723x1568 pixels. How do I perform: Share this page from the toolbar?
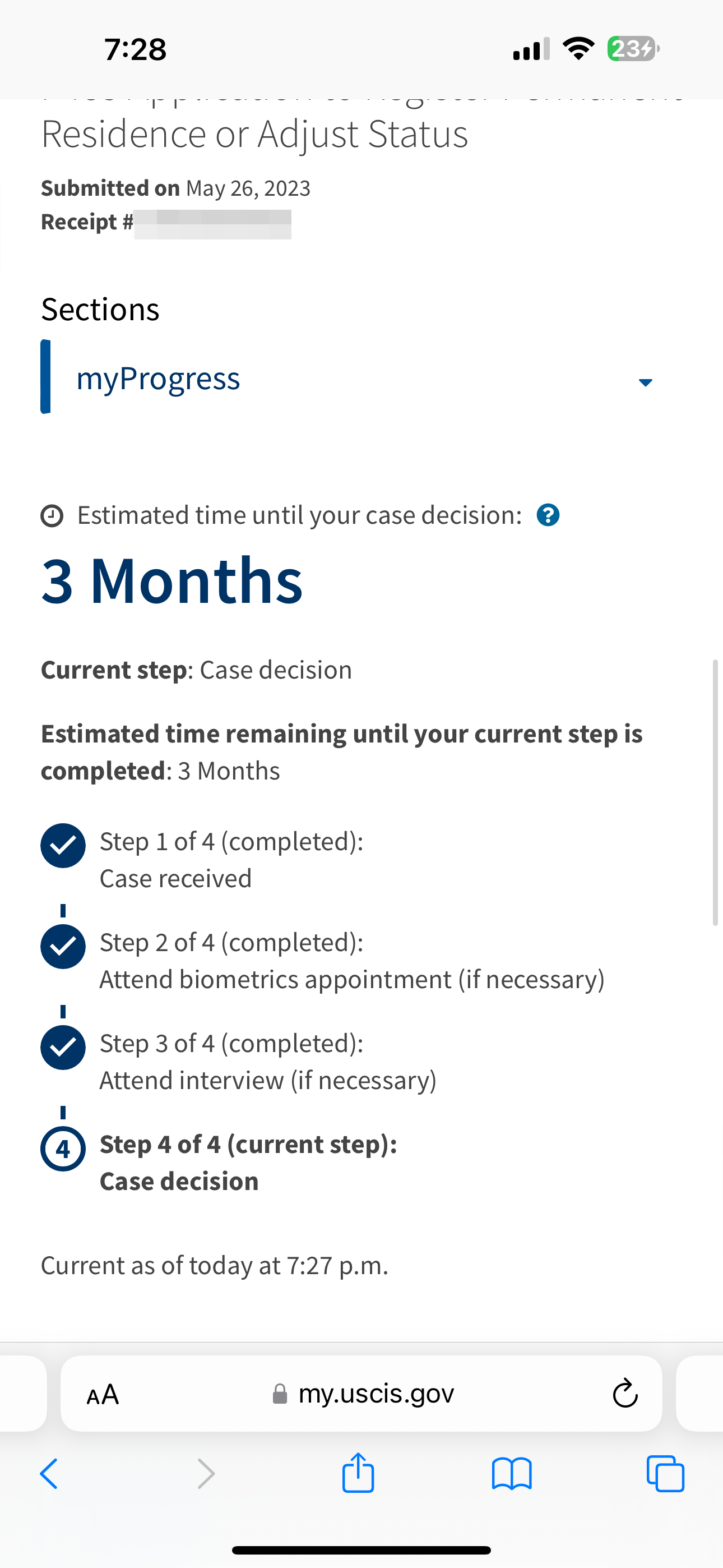pyautogui.click(x=358, y=1473)
